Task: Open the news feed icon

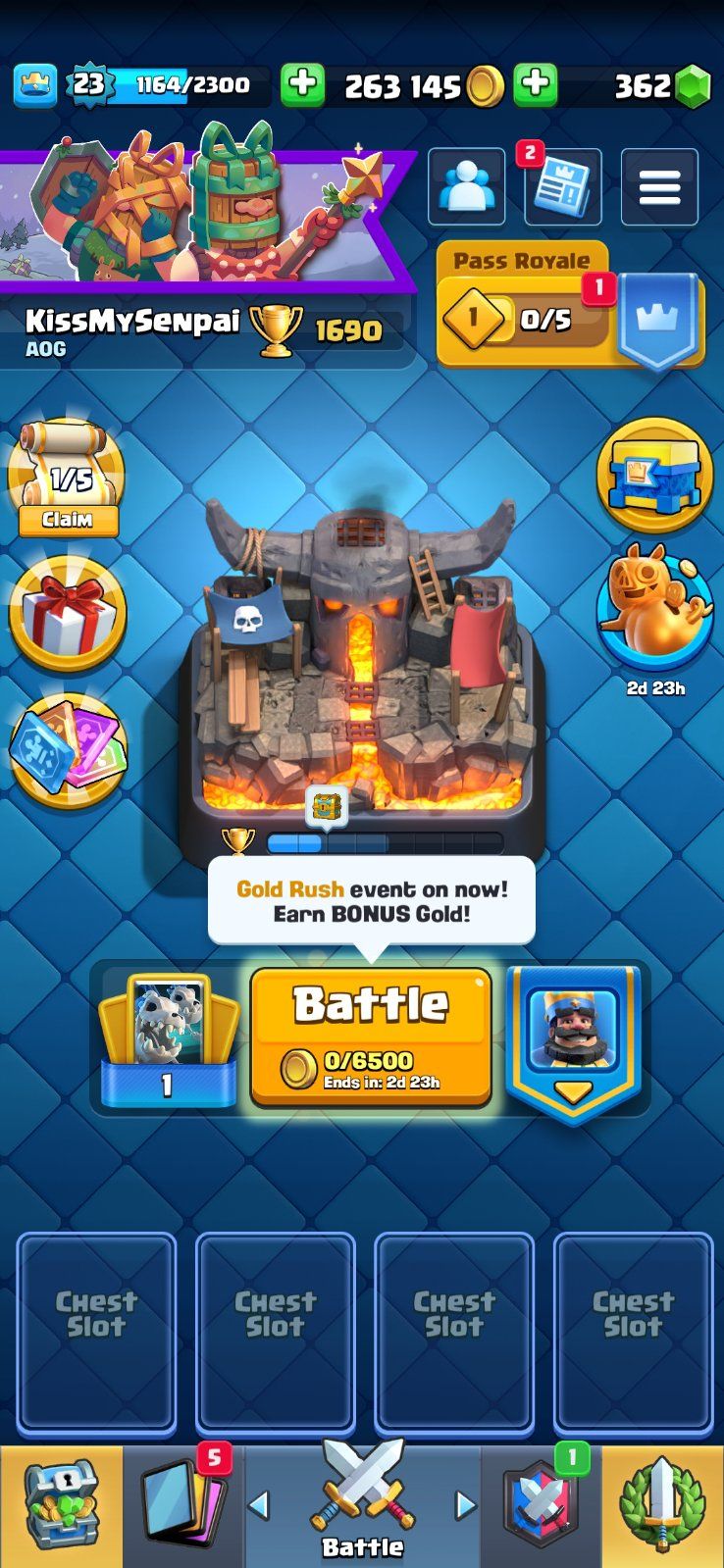Action: tap(562, 187)
